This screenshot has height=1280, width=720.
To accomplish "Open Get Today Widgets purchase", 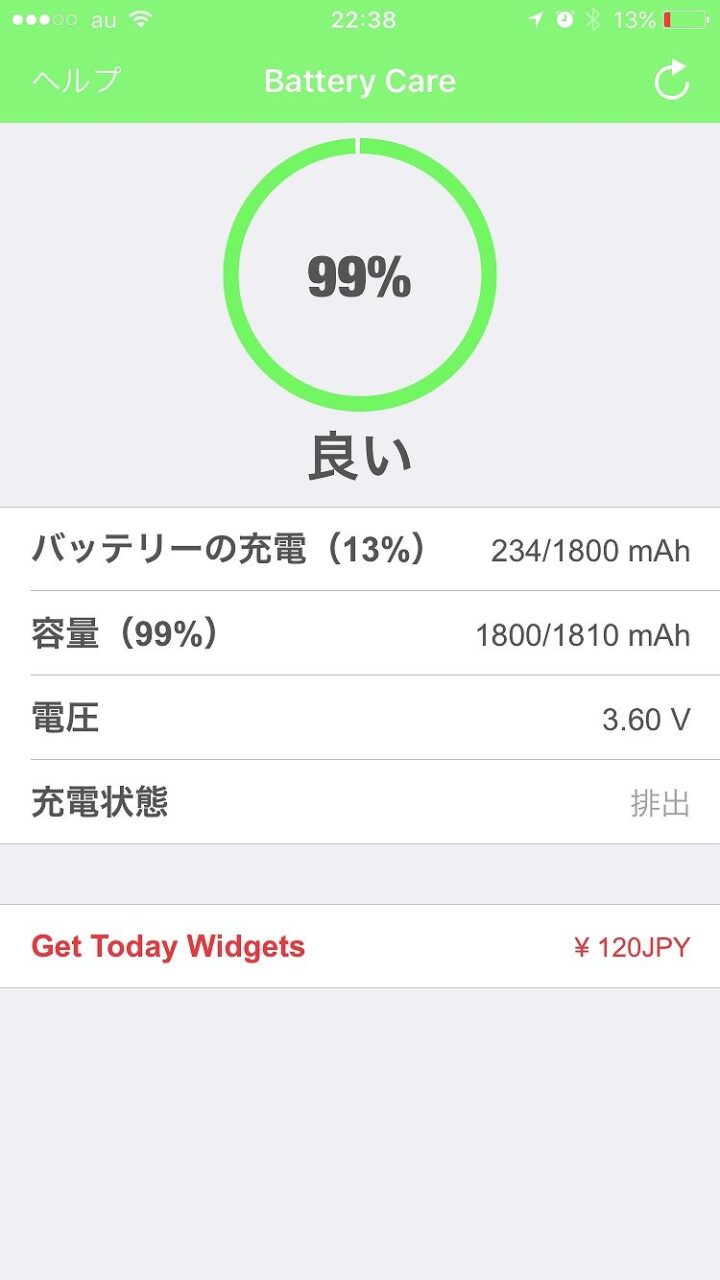I will (x=360, y=946).
